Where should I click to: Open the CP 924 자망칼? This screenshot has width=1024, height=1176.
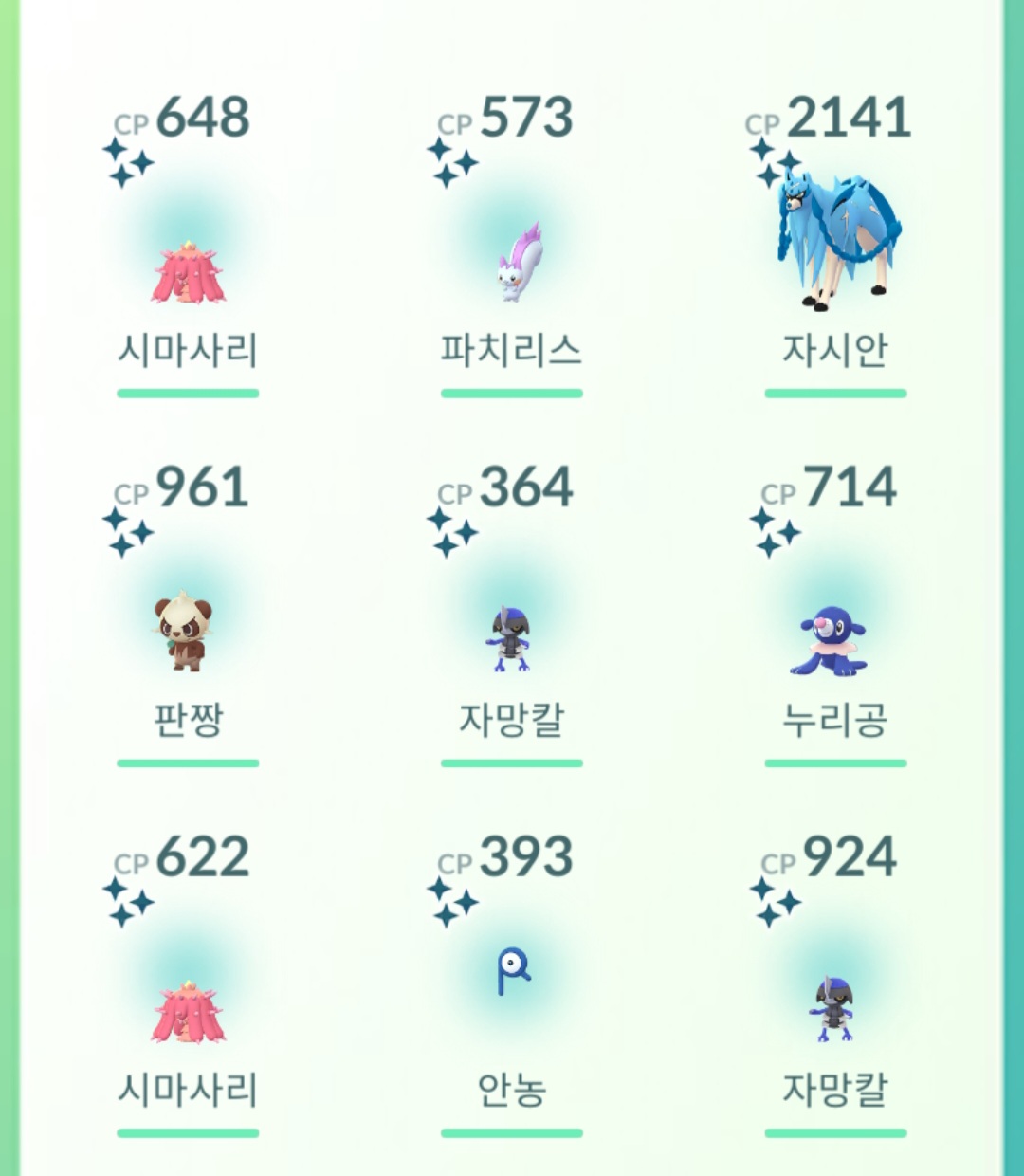833,1008
